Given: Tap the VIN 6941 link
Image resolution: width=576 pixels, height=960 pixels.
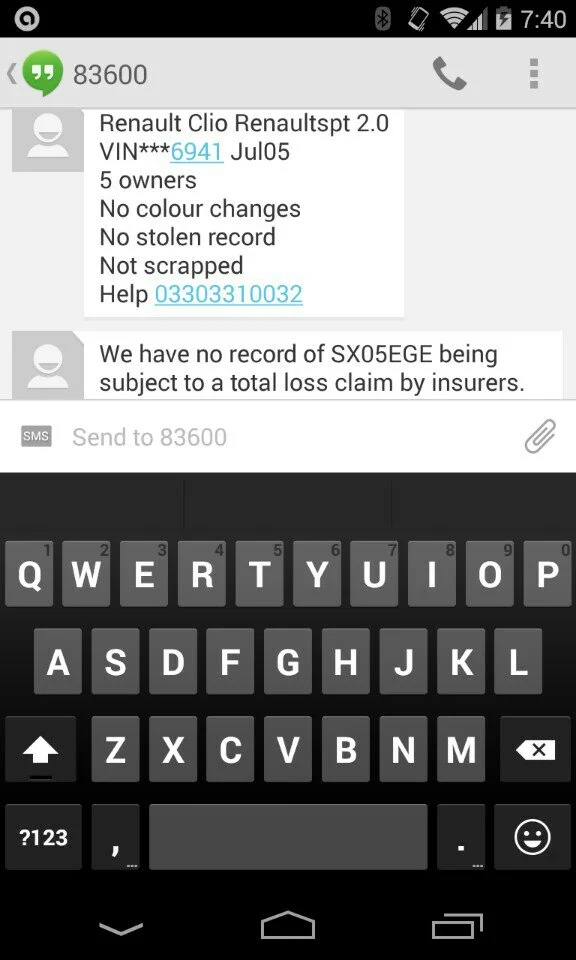Looking at the screenshot, I should coord(196,151).
